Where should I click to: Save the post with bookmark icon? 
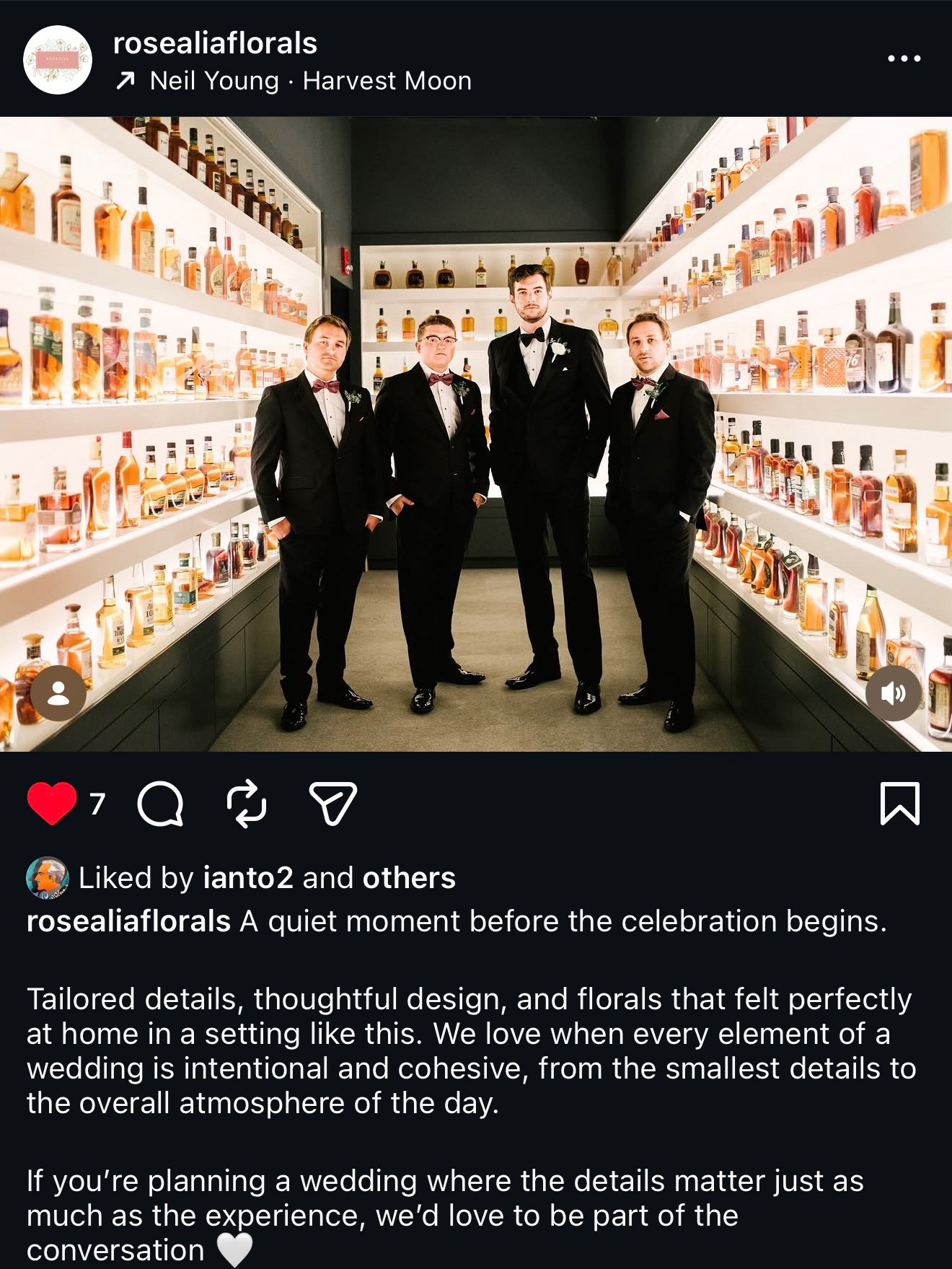900,803
